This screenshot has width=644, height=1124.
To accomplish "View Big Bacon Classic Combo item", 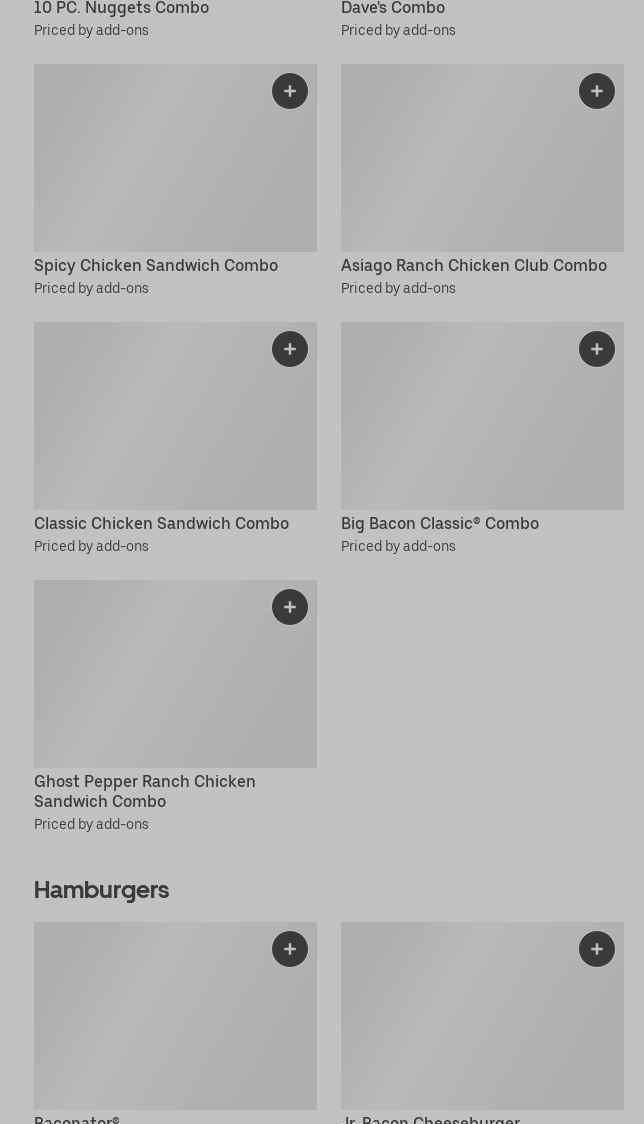I will click(x=440, y=523).
